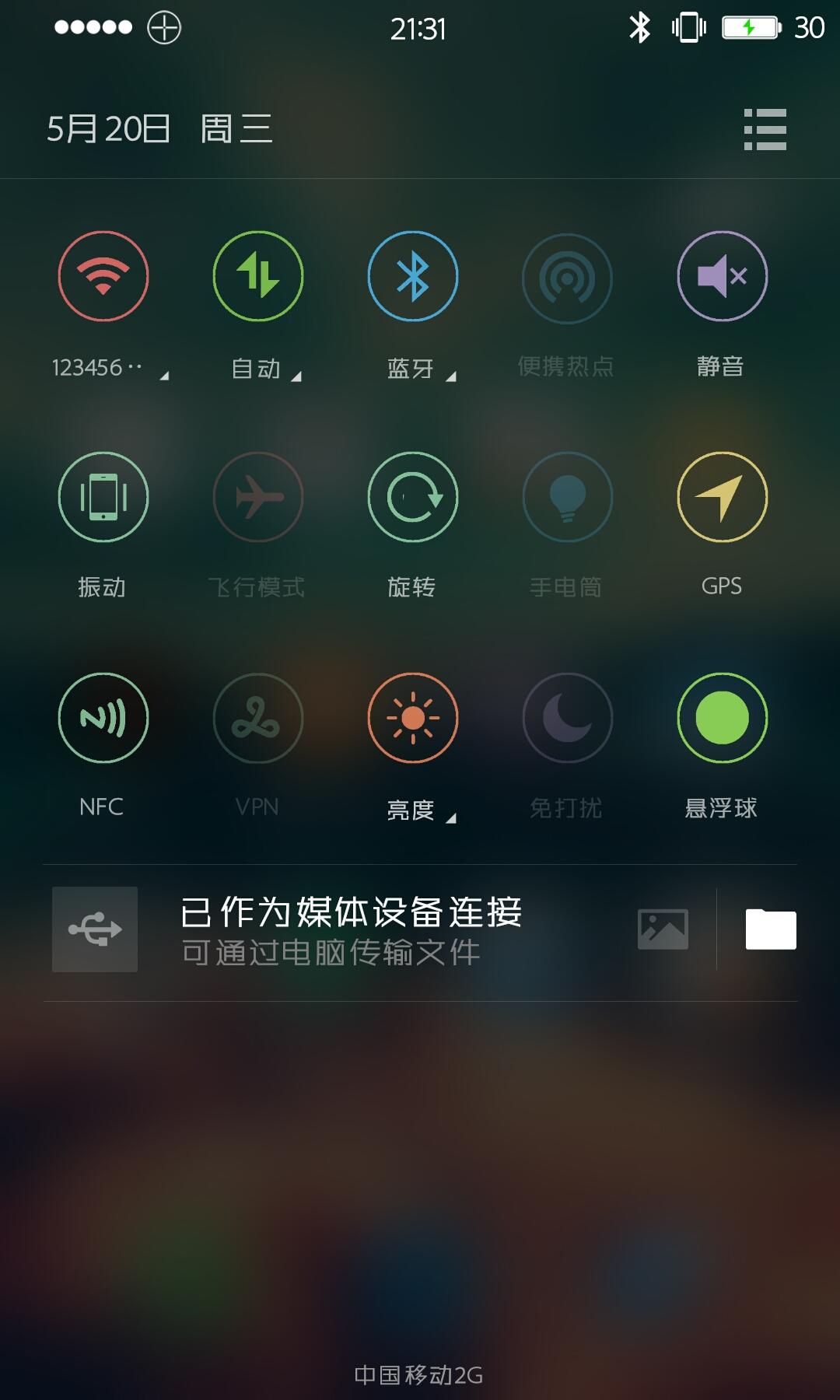Screen dimensions: 840x1400
Task: Select the picture mode icon in USB notification
Action: click(x=663, y=929)
